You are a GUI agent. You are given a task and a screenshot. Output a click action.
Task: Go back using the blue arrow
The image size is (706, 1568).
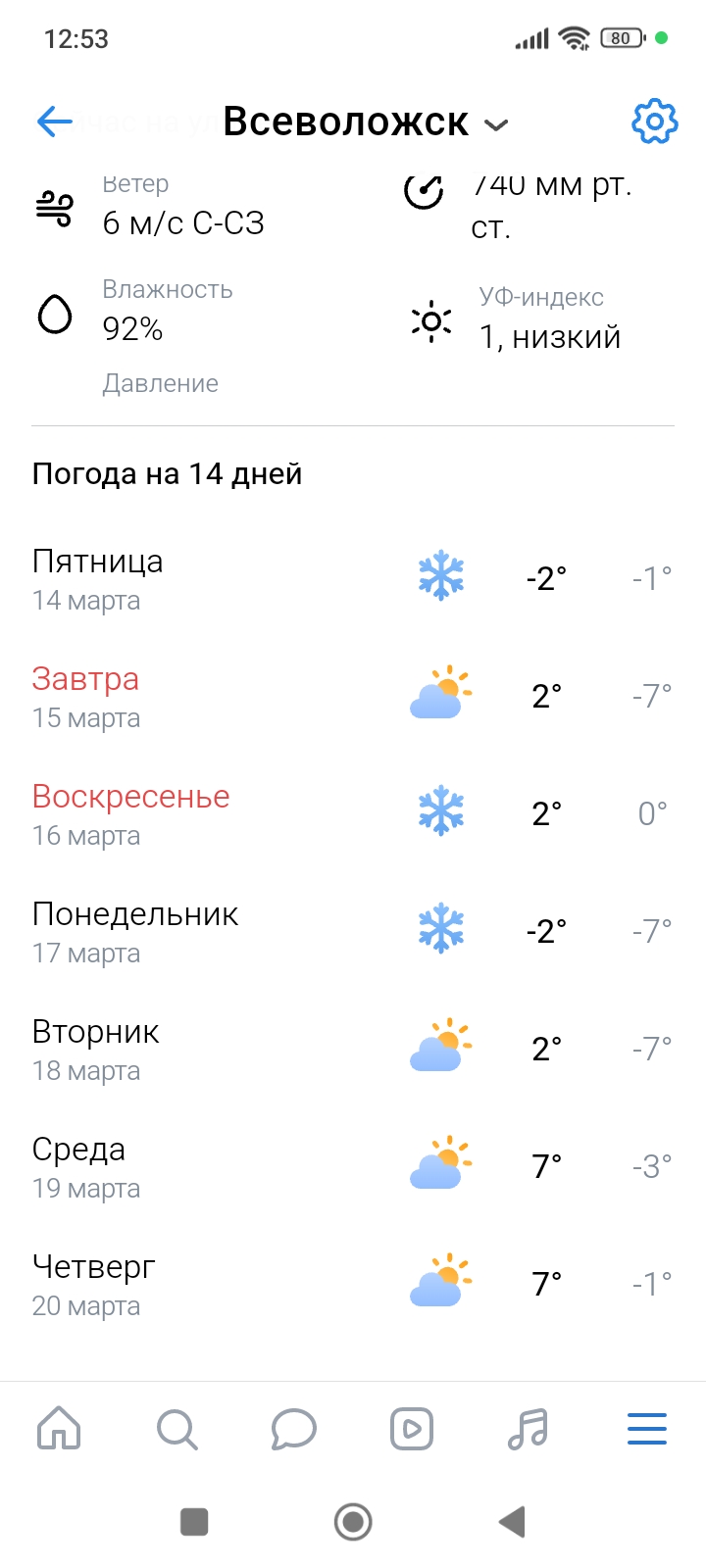click(x=55, y=122)
